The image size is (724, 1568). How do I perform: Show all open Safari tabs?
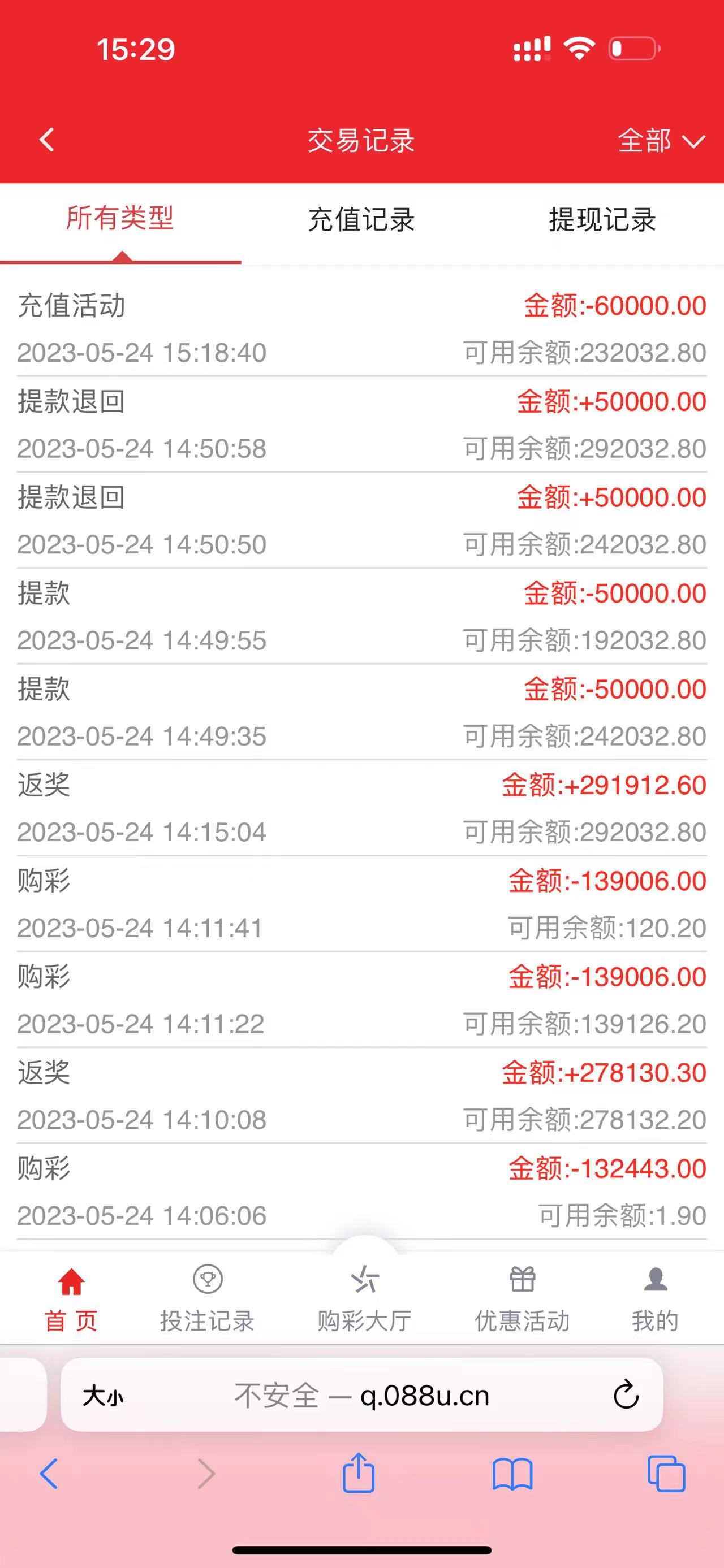point(666,1474)
